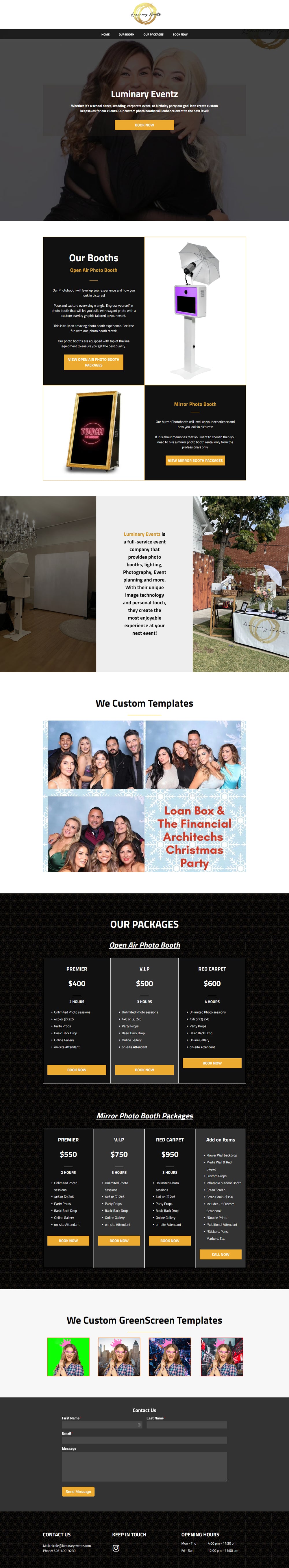Book the $600 Red Carpet package
This screenshot has width=289, height=1568.
pyautogui.click(x=212, y=1063)
